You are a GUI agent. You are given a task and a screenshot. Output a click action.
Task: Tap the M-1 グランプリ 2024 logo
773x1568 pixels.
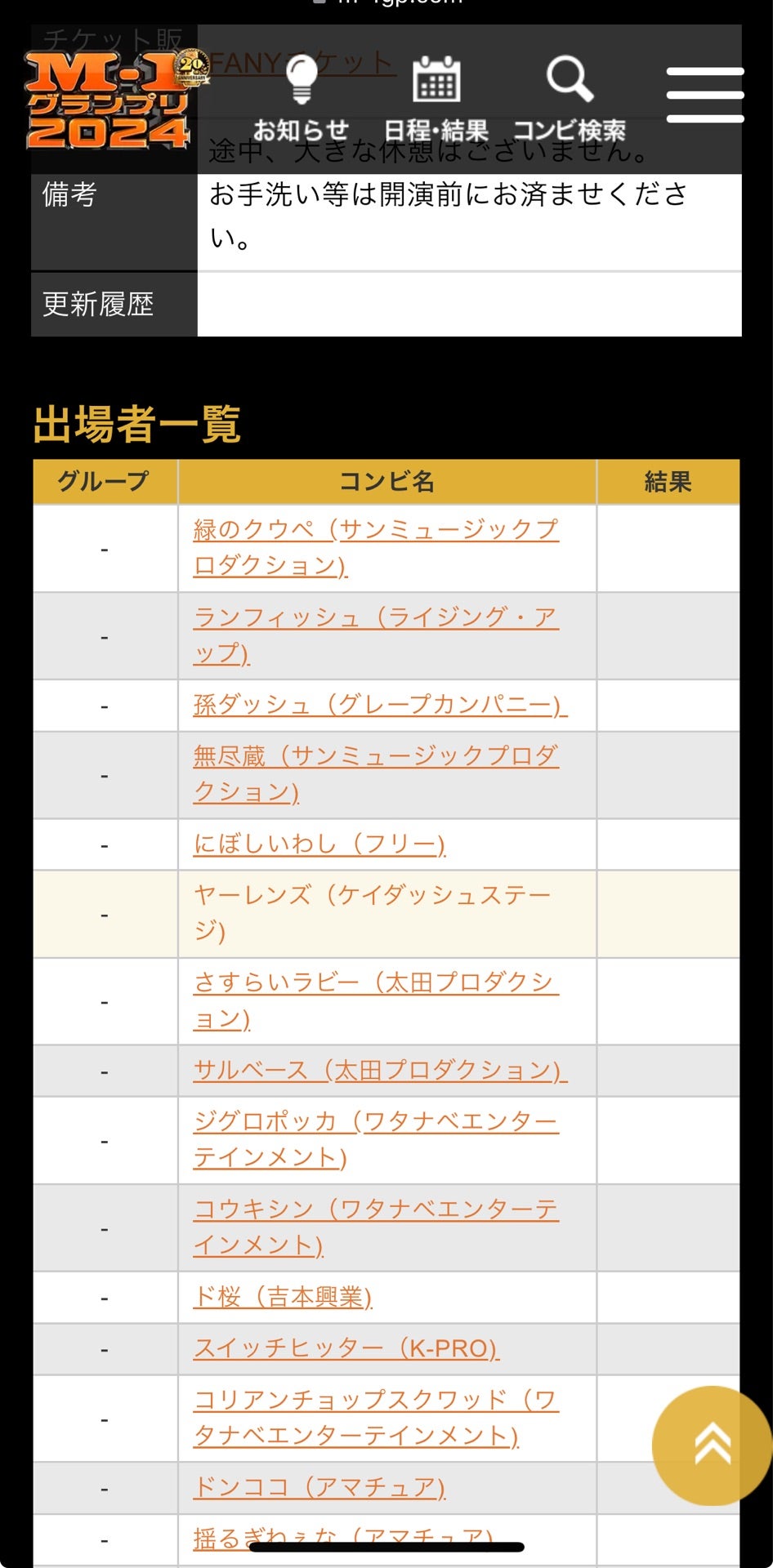point(113,100)
